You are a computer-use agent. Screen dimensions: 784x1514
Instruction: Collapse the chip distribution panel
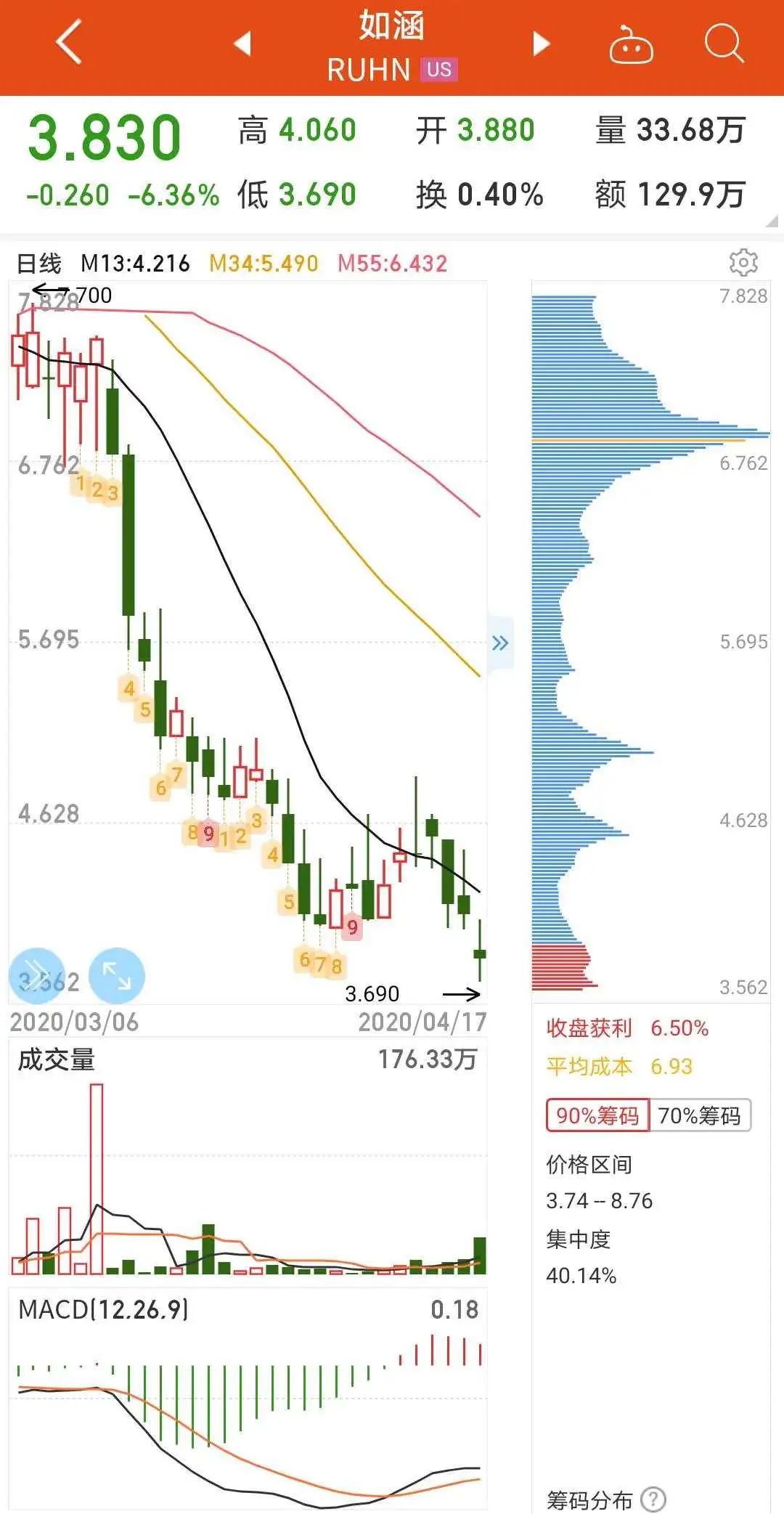click(x=500, y=643)
